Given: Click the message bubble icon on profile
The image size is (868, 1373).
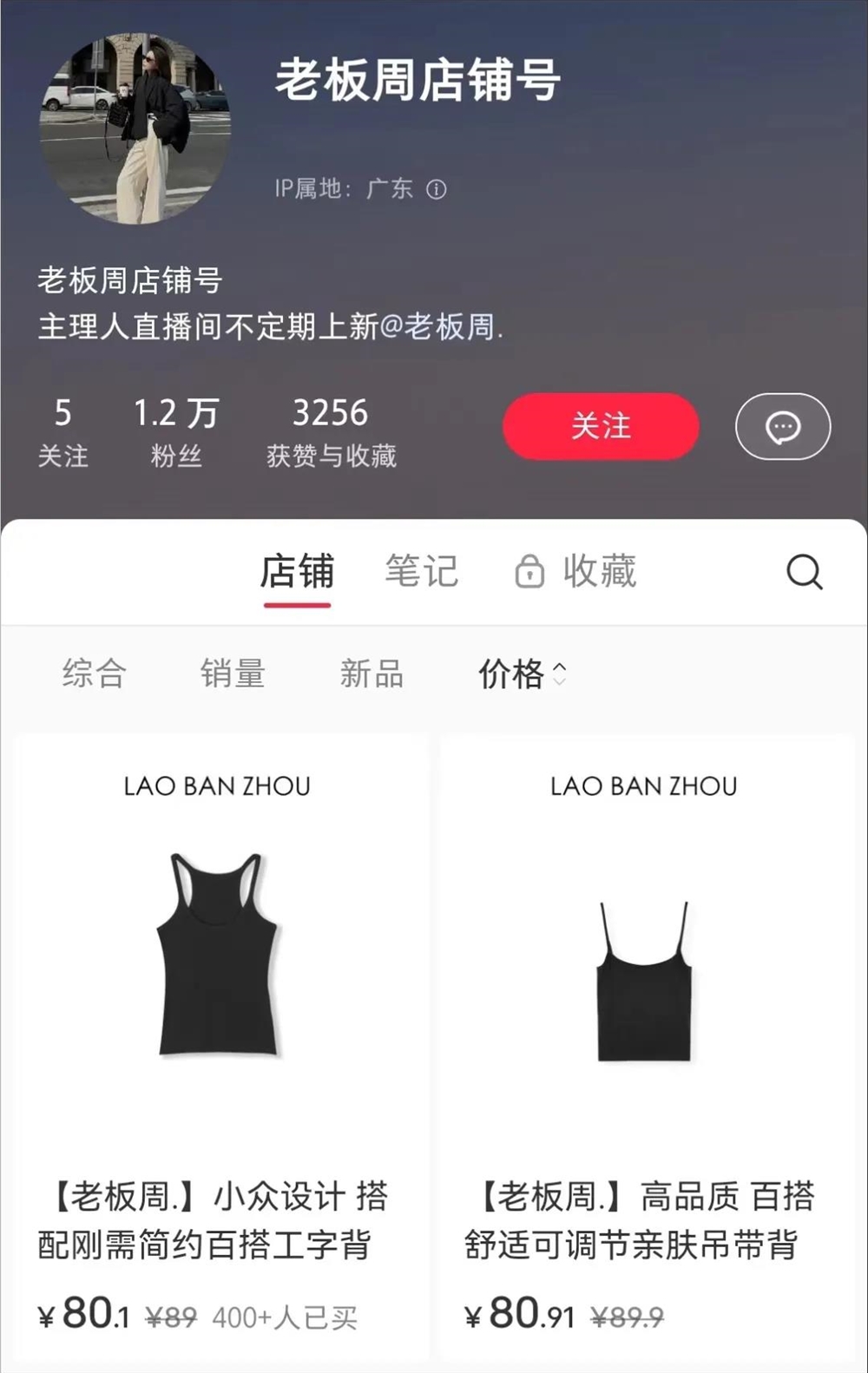Looking at the screenshot, I should [782, 426].
